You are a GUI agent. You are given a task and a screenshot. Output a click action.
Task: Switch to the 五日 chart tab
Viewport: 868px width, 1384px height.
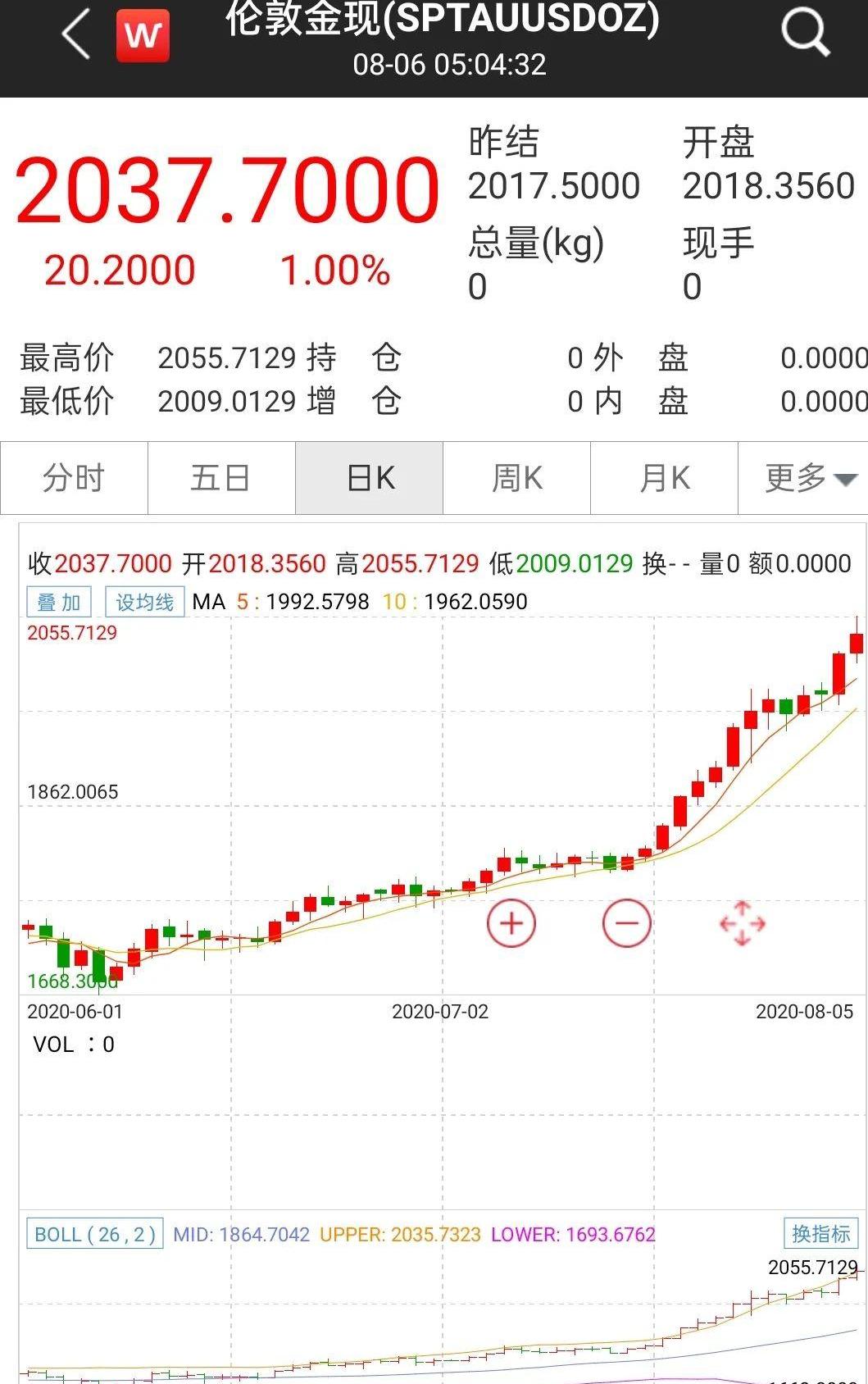pos(221,478)
